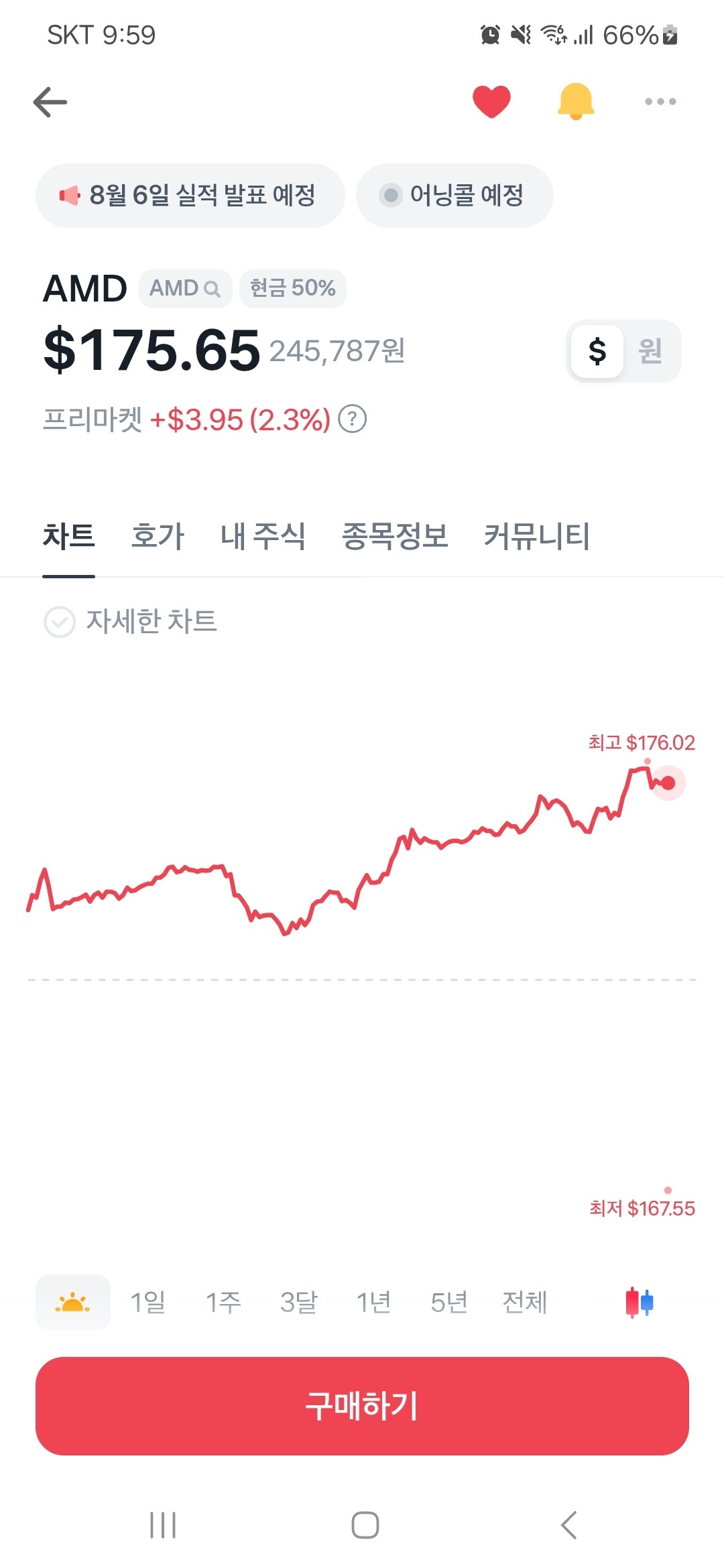Select the 1일 chart period

[x=147, y=1302]
